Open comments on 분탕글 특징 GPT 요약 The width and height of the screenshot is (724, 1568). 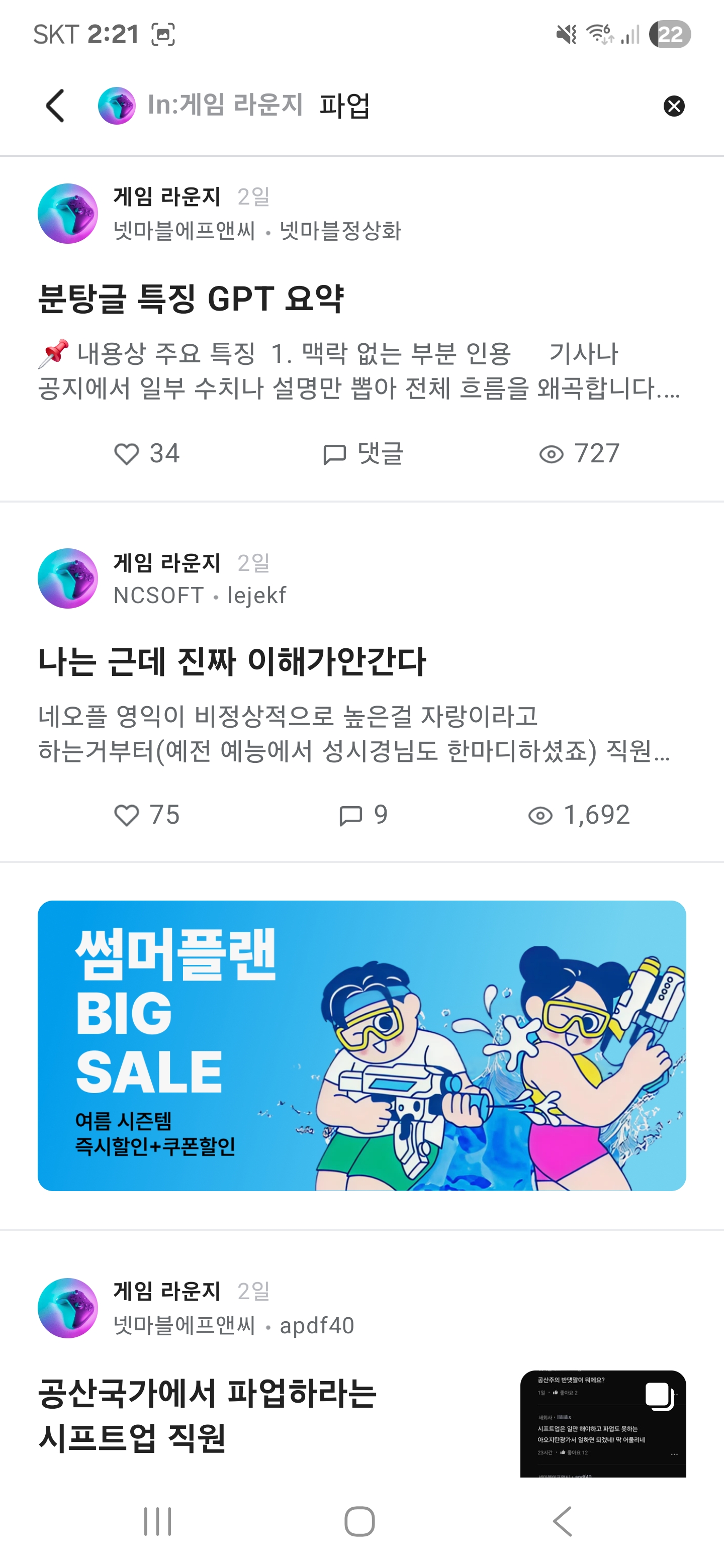363,453
